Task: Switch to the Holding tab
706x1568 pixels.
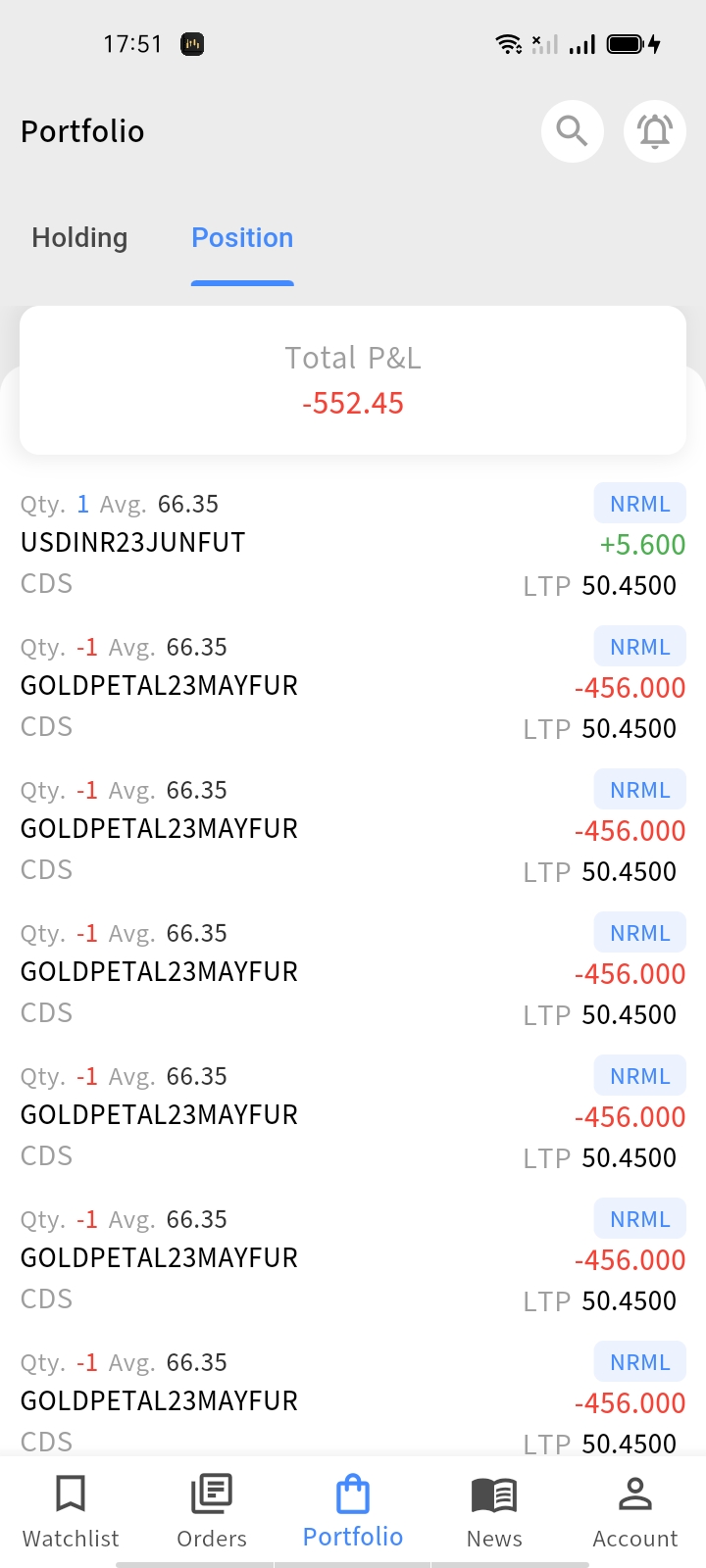Action: tap(79, 238)
